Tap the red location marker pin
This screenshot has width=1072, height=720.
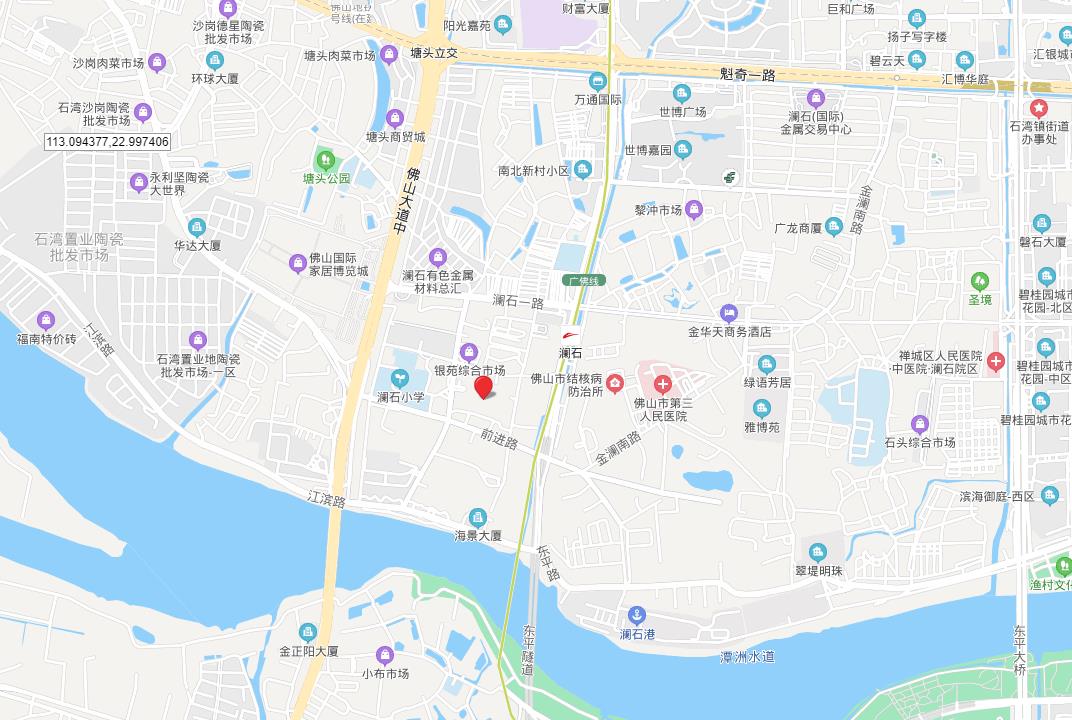coord(484,387)
